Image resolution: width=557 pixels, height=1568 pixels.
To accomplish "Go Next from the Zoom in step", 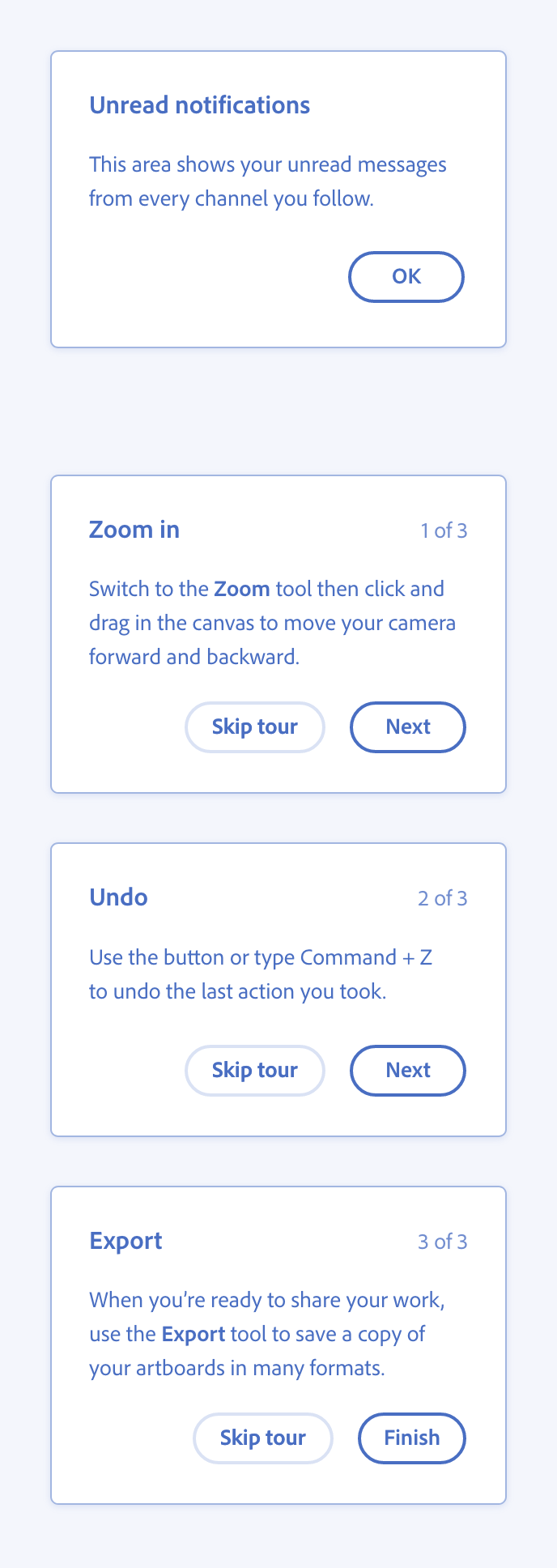I will pyautogui.click(x=407, y=727).
